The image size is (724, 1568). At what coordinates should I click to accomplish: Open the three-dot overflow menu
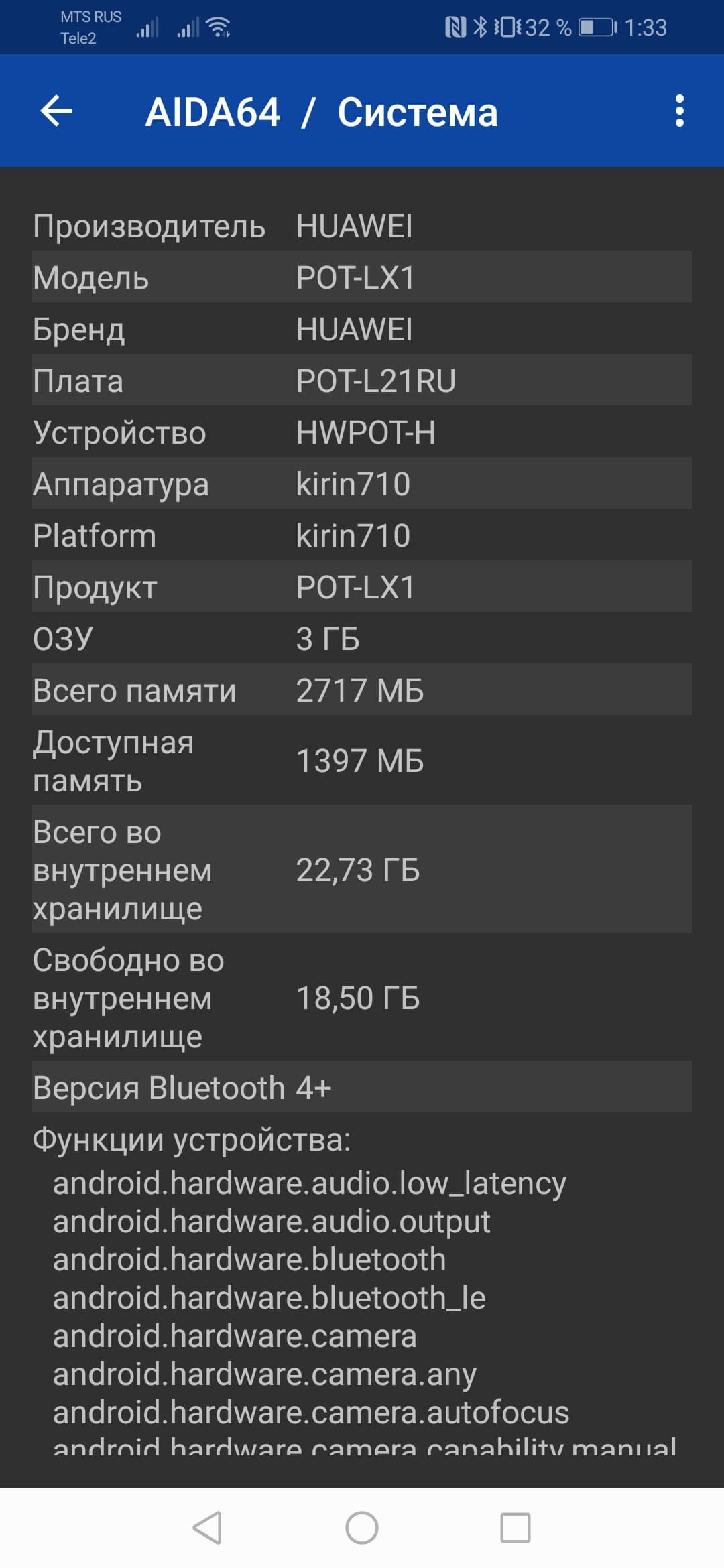[679, 111]
